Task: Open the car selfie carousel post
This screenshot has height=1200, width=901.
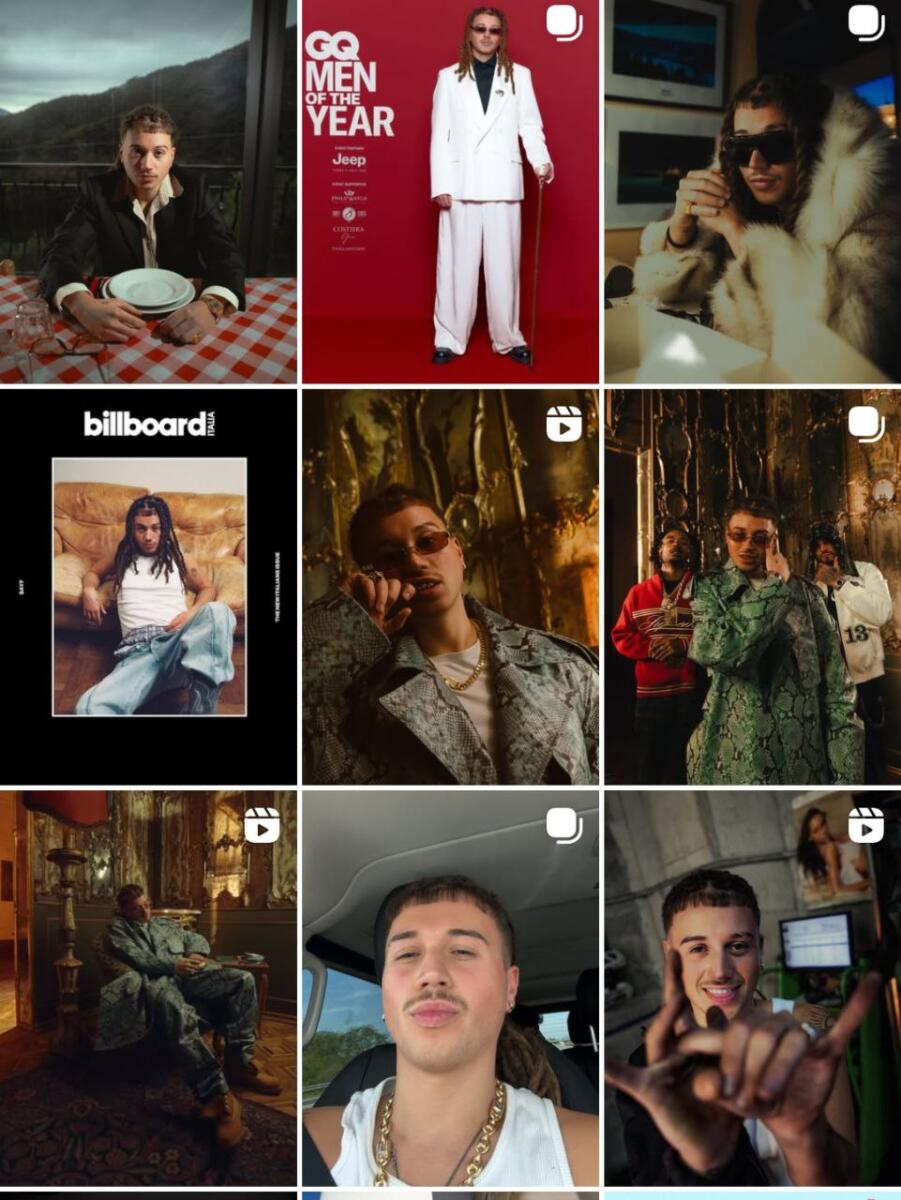Action: [450, 988]
